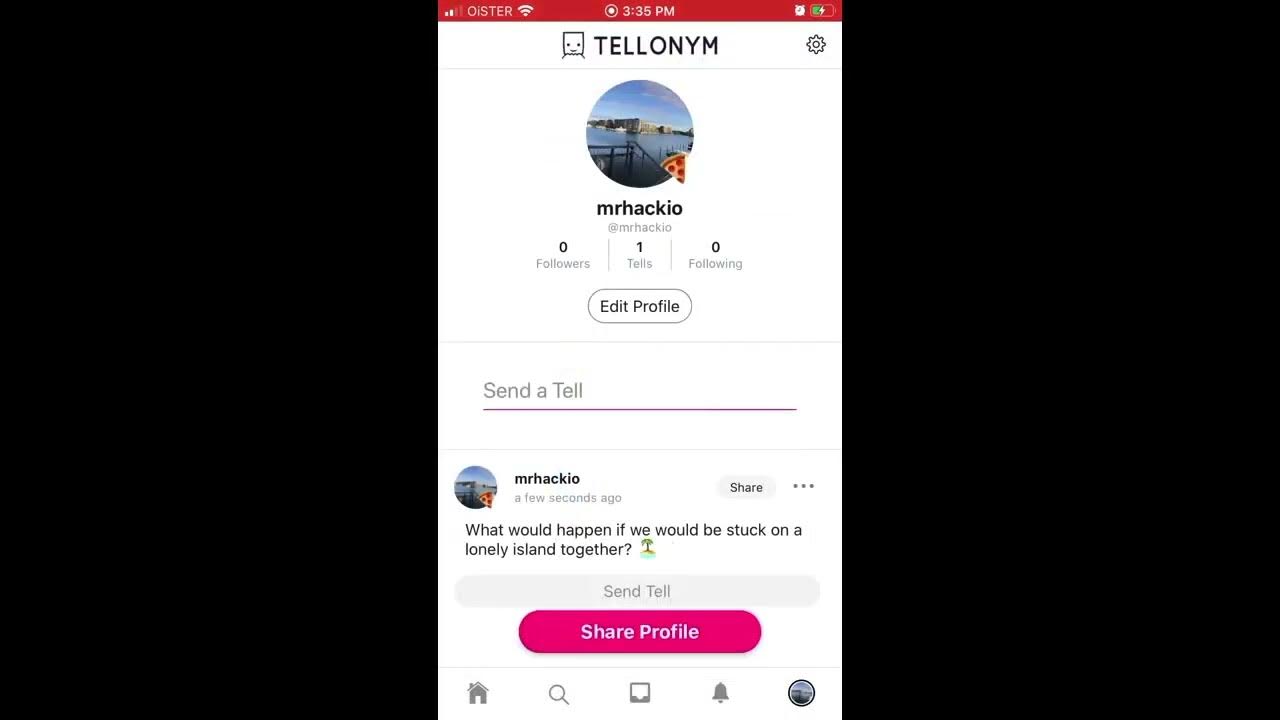Viewport: 1280px width, 720px height.
Task: Open the settings gear icon
Action: [x=816, y=45]
